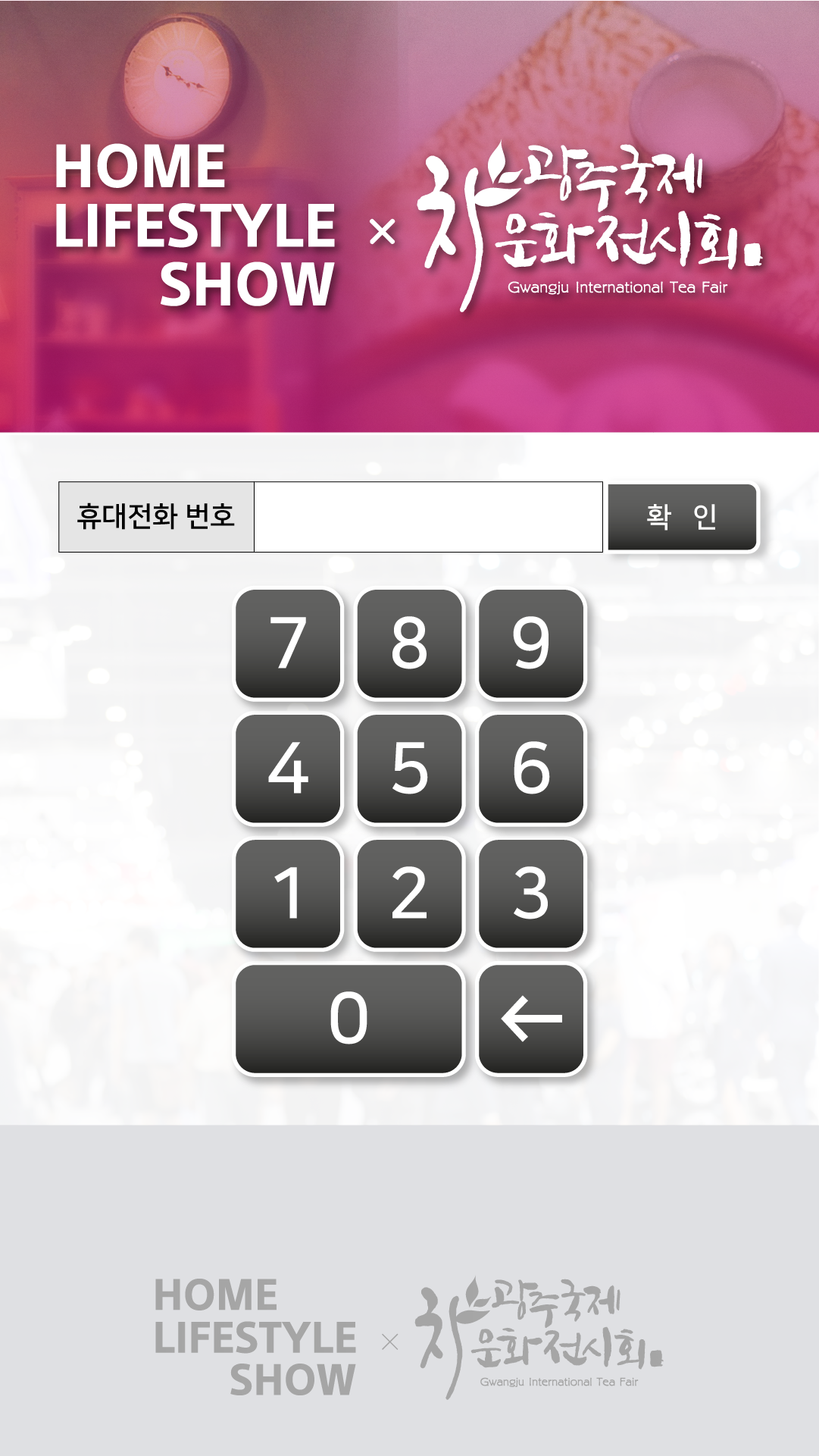Enter digit 7 on the keypad

pos(288,643)
